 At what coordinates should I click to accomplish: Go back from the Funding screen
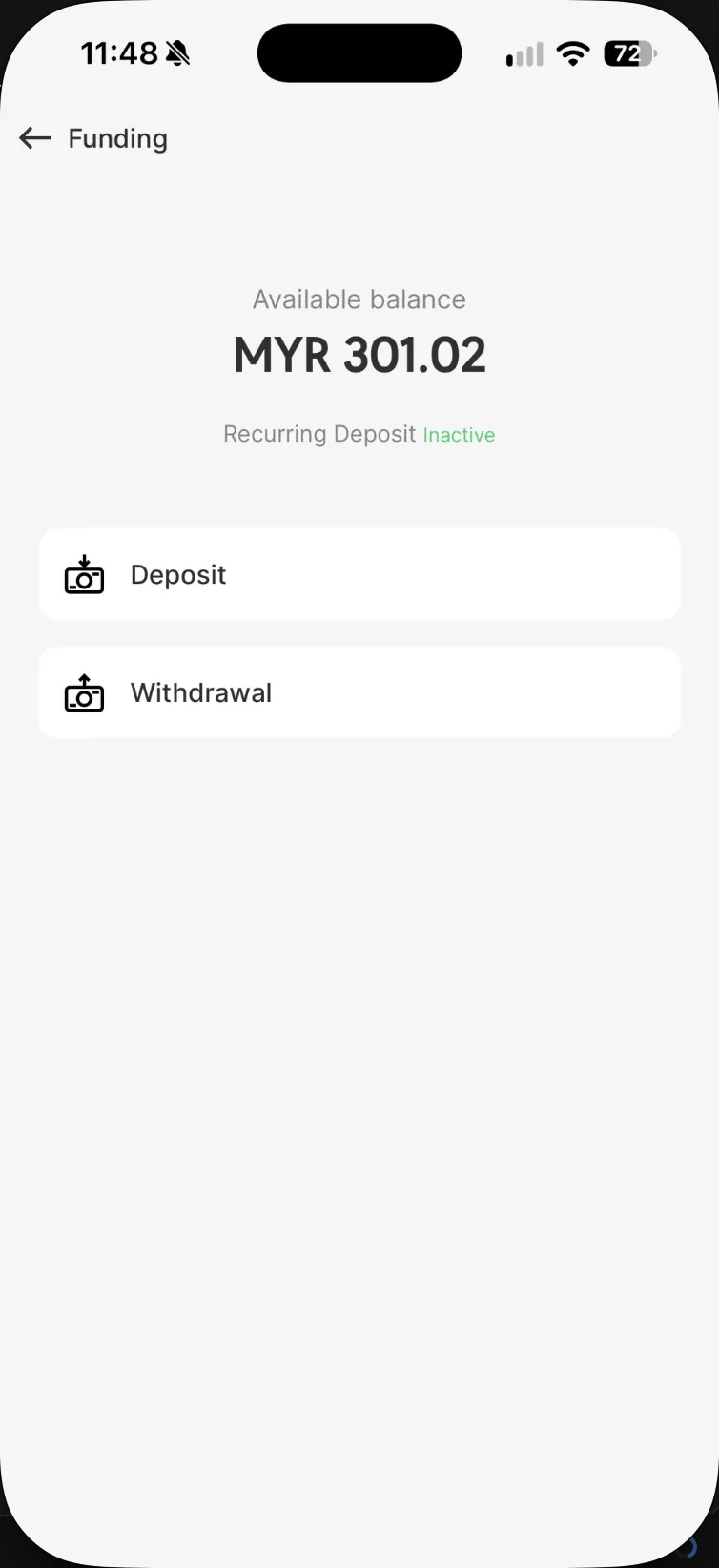[x=35, y=138]
